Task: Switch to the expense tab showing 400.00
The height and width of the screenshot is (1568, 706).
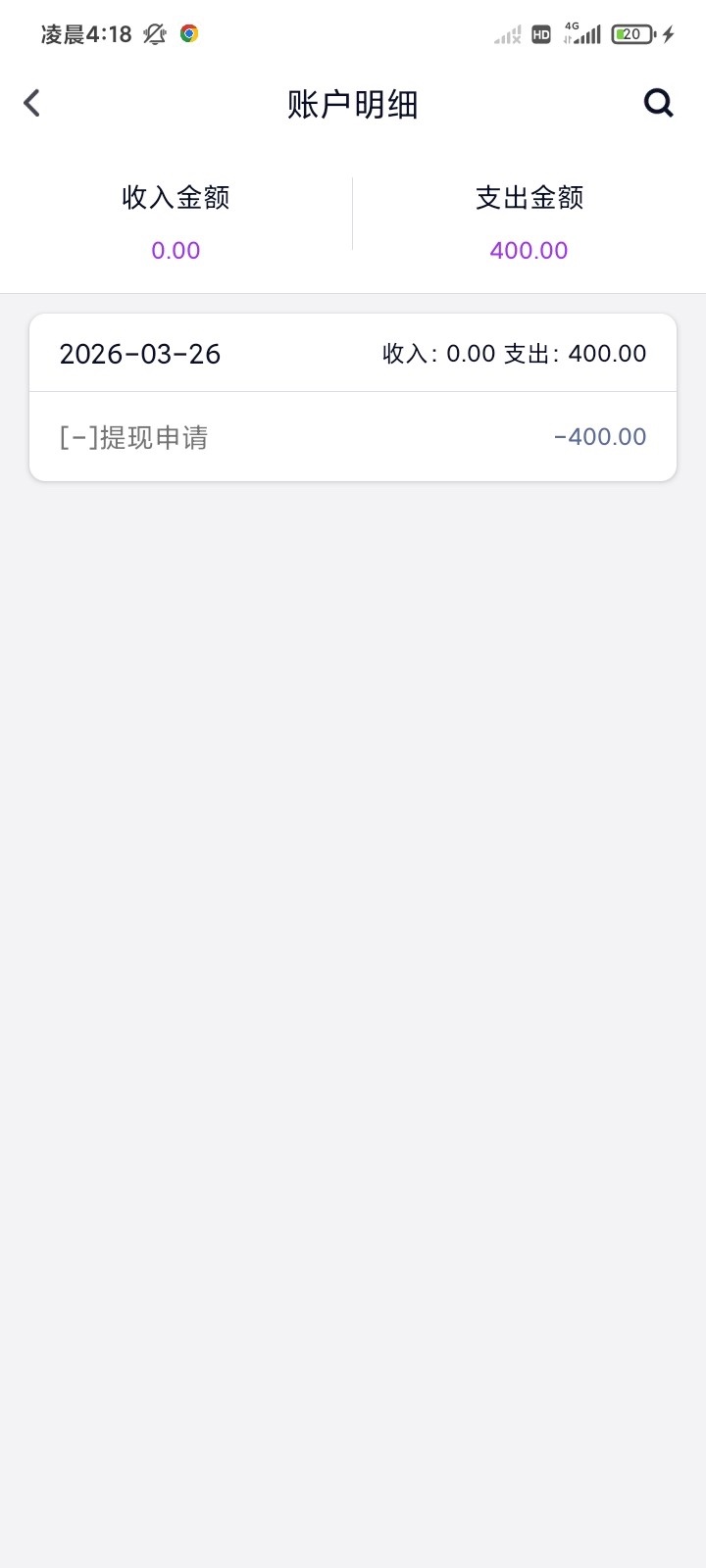Action: [x=529, y=250]
